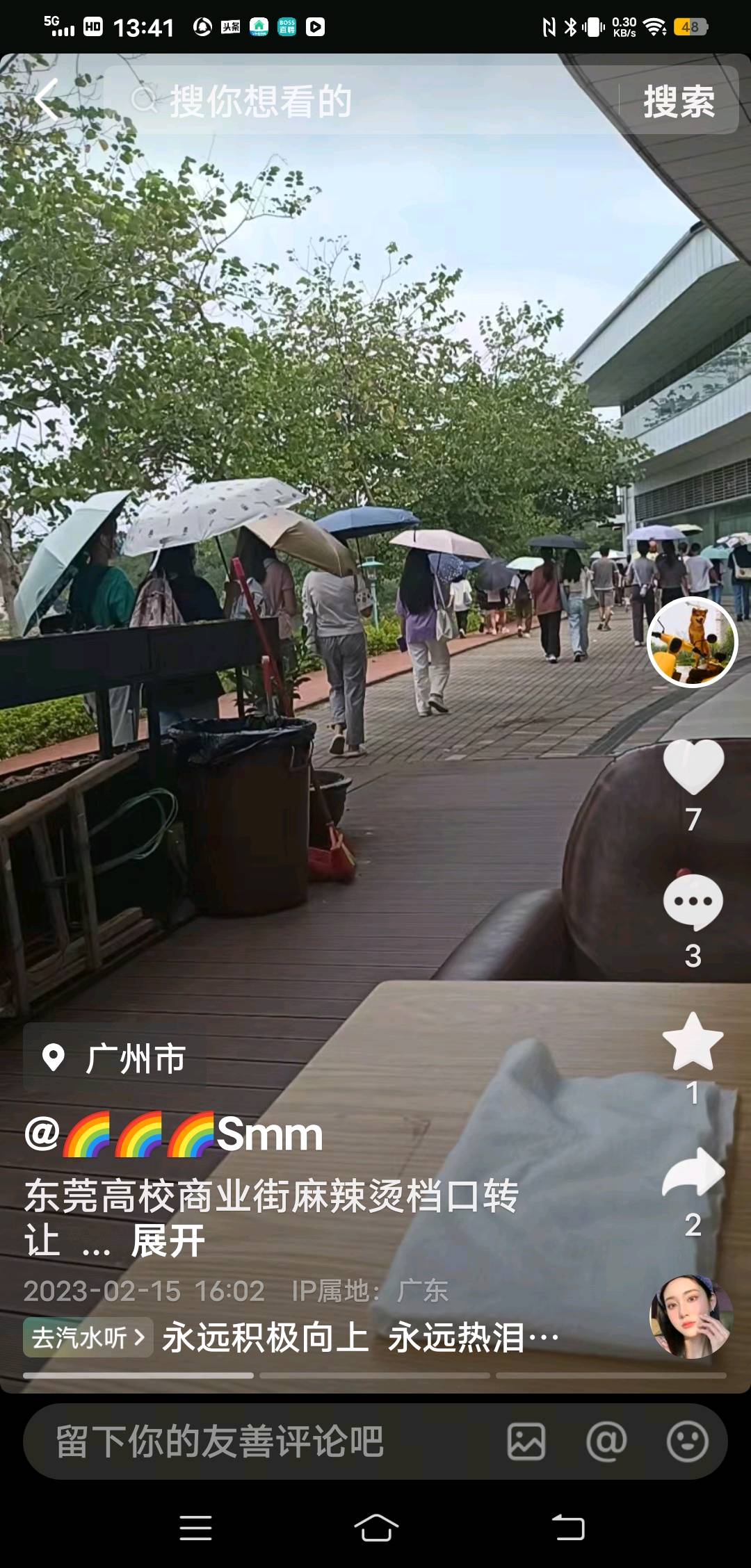Share the video with arrow icon
The image size is (751, 1568).
click(693, 1172)
